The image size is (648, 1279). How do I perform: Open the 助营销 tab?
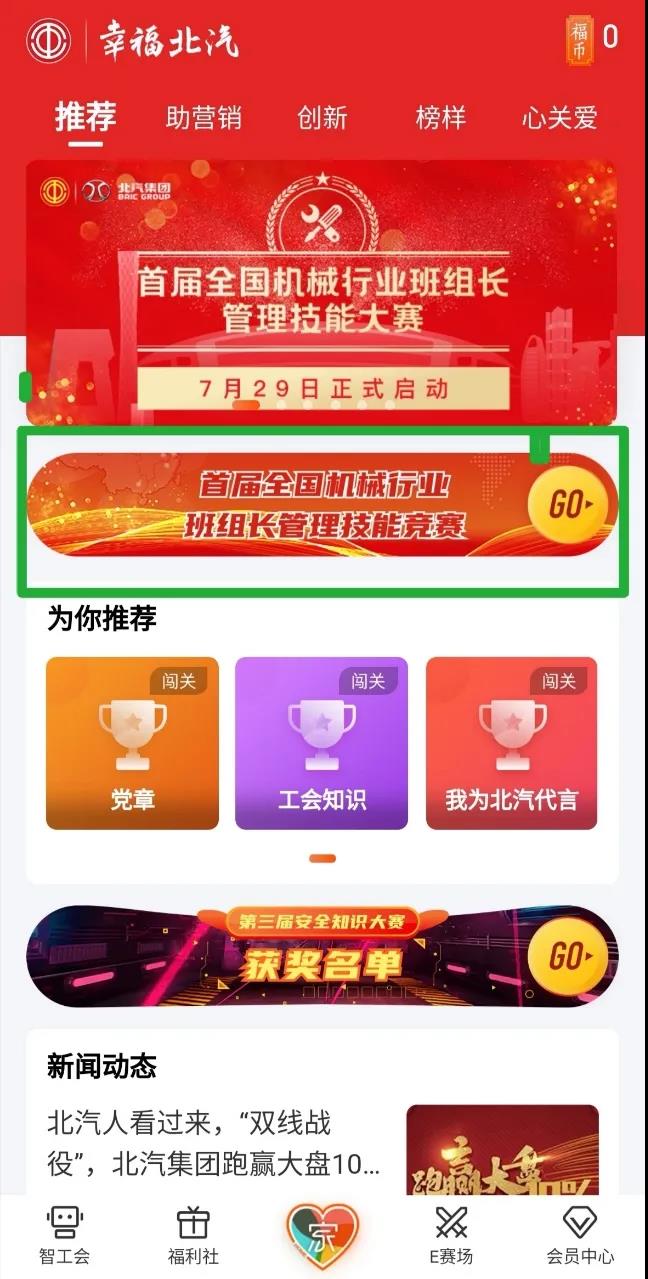[204, 118]
